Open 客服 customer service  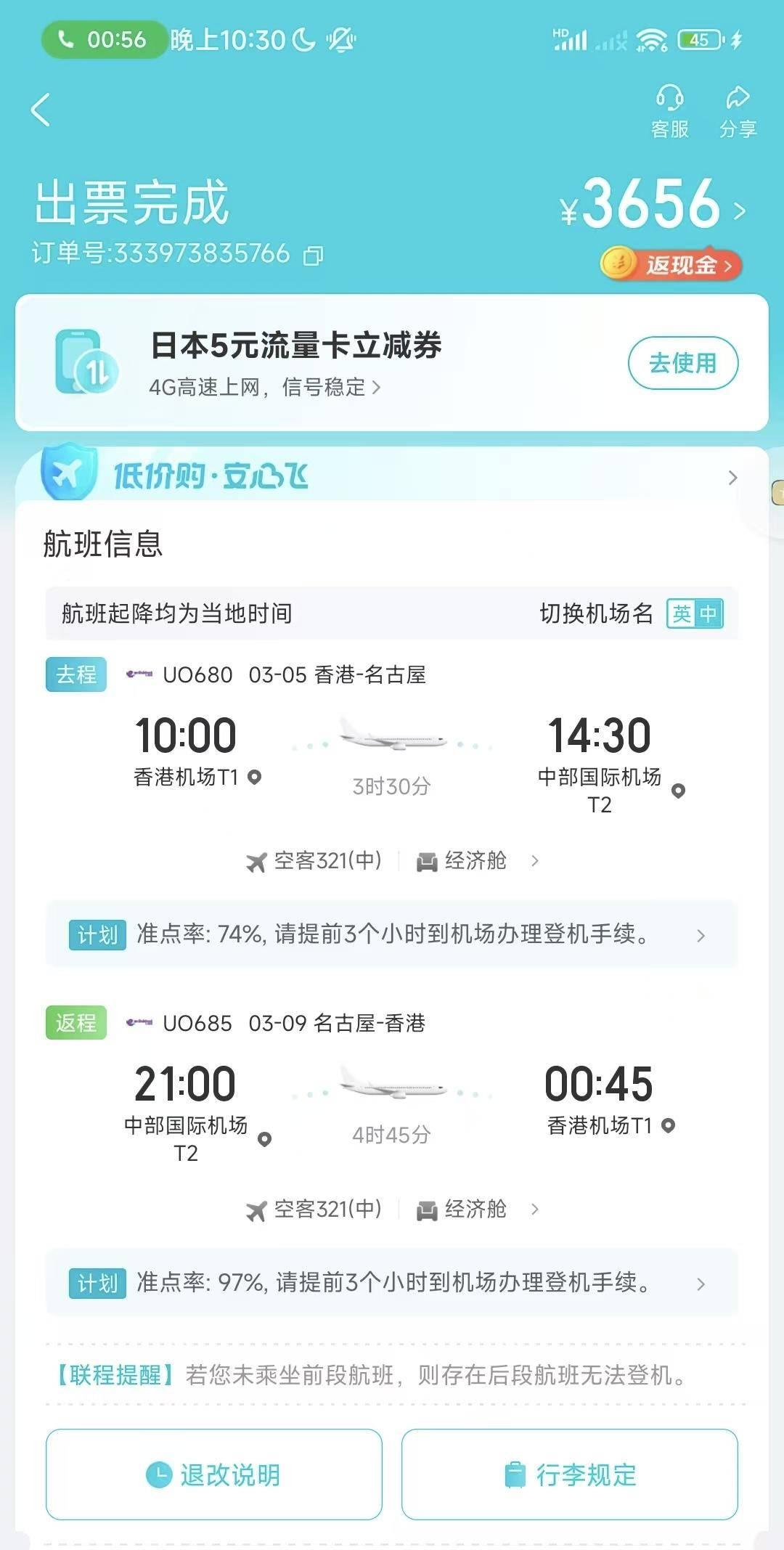(x=669, y=111)
